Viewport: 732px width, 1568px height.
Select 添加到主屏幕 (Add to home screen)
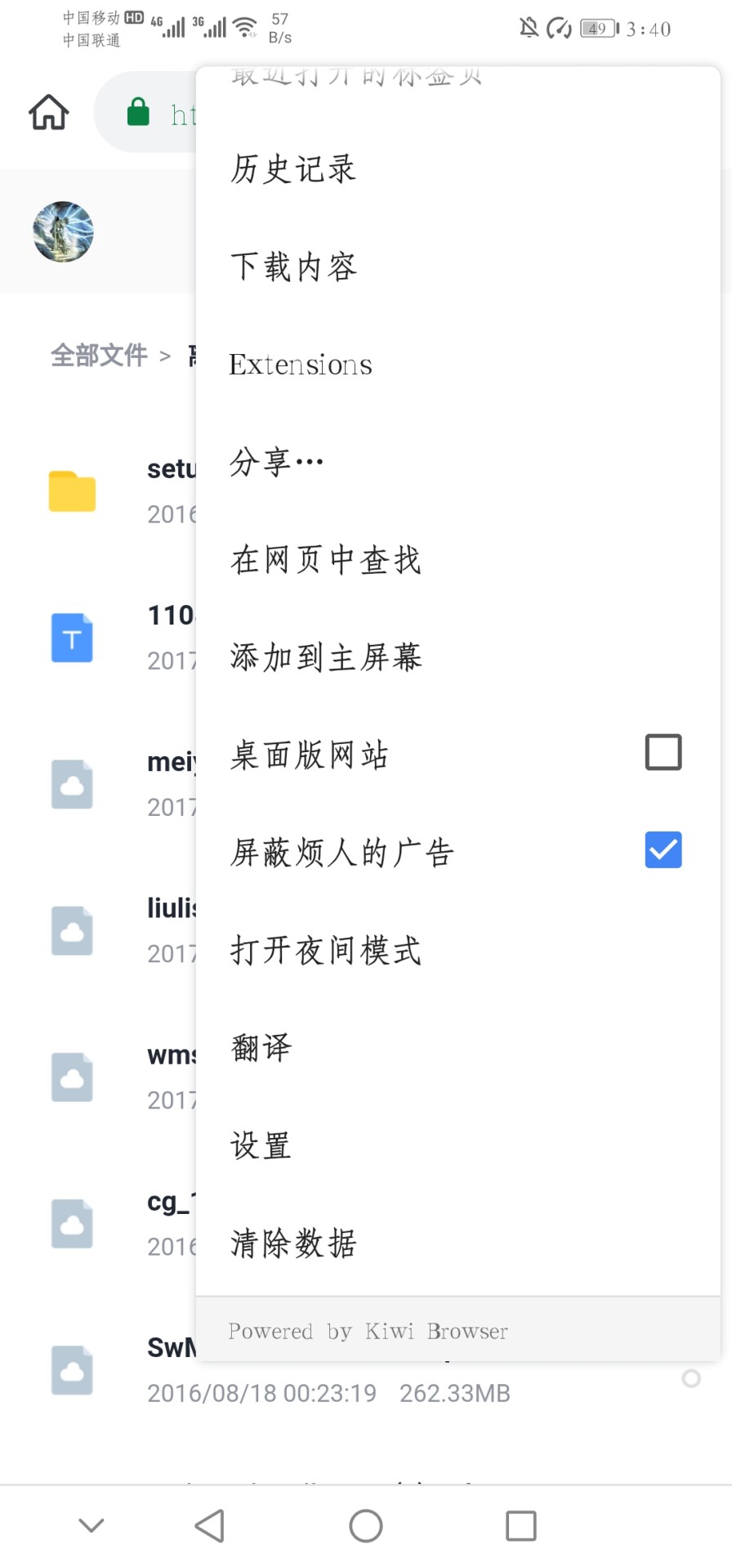coord(325,657)
